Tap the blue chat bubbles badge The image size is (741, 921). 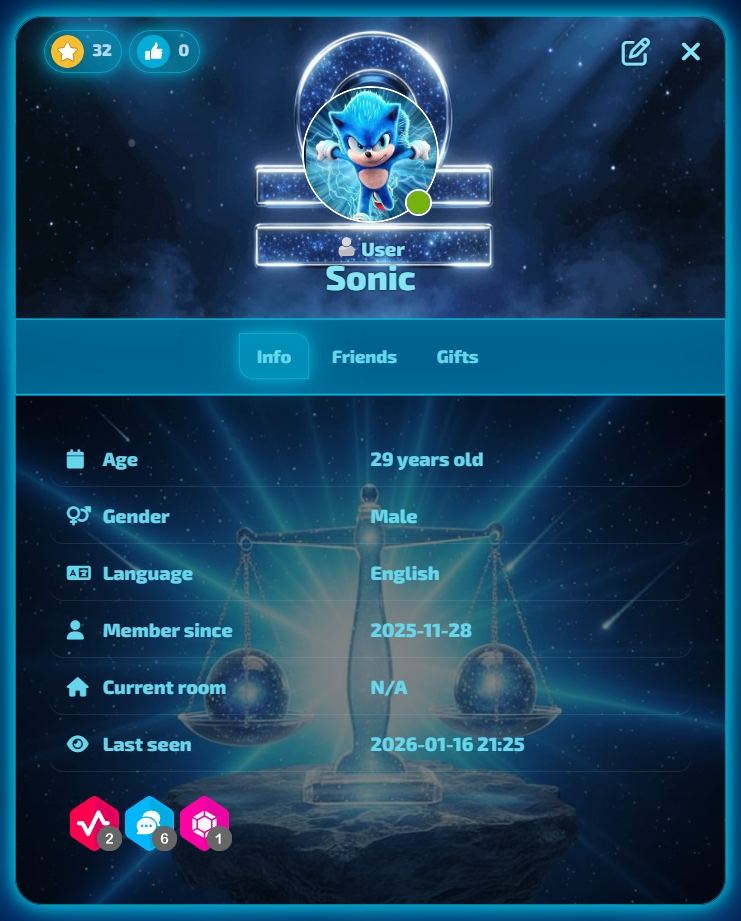point(149,823)
